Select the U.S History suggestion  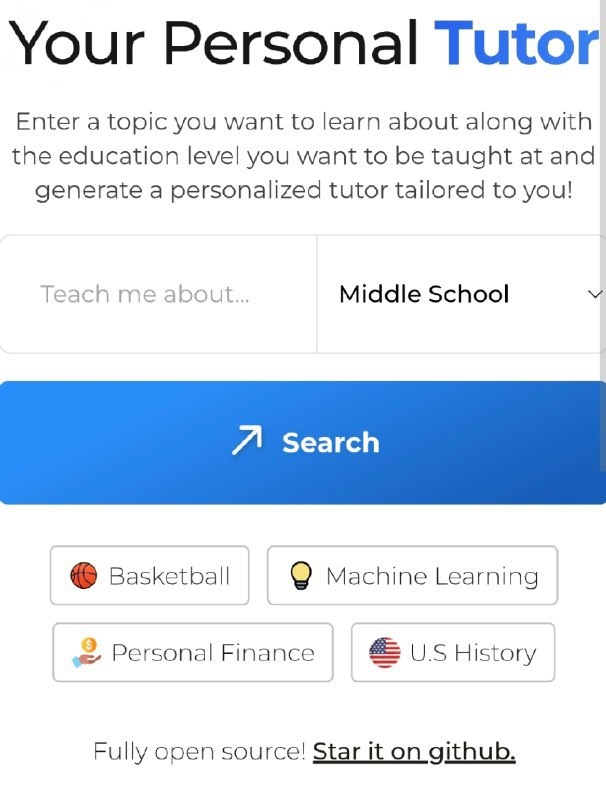(x=452, y=653)
